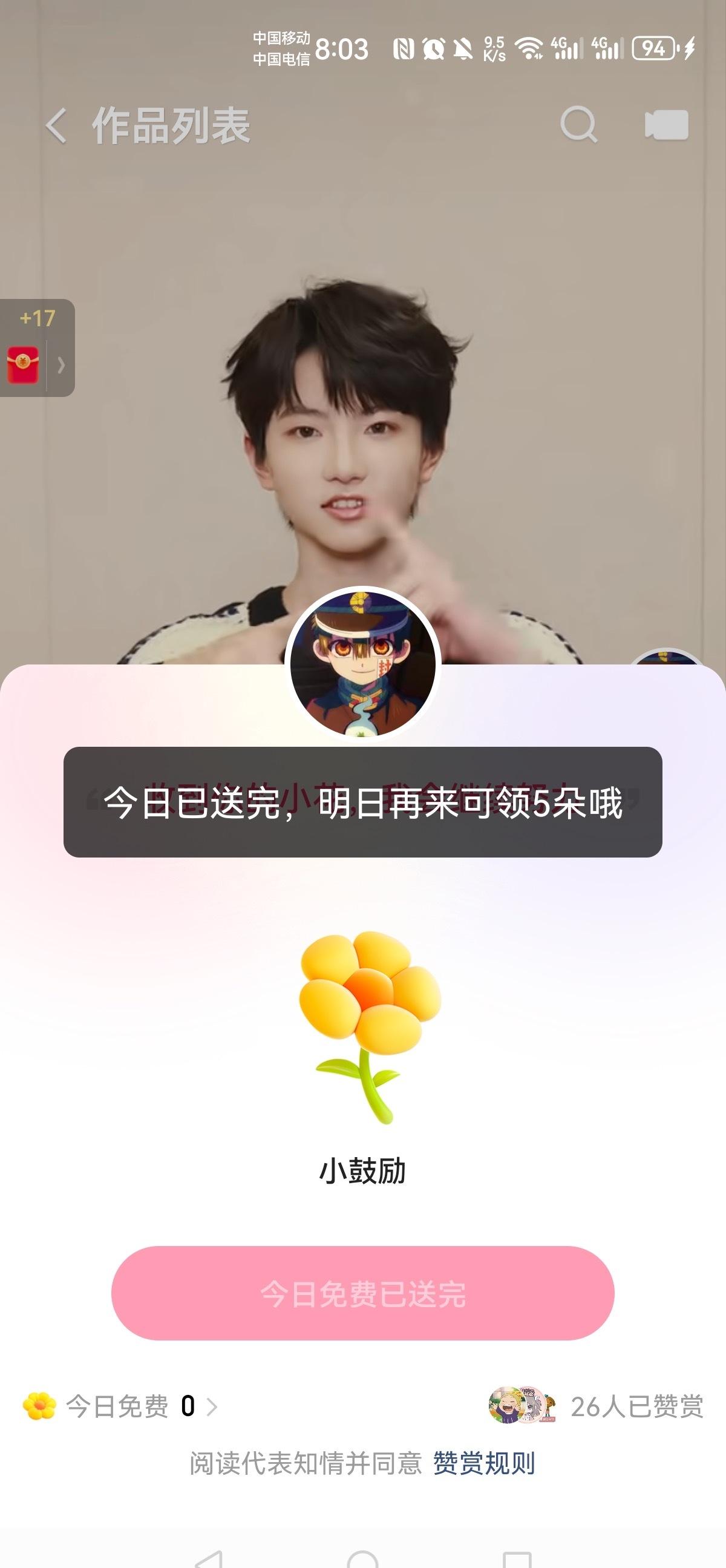Open the +17 red envelope widget
Viewport: 726px width, 1568px height.
click(x=37, y=348)
